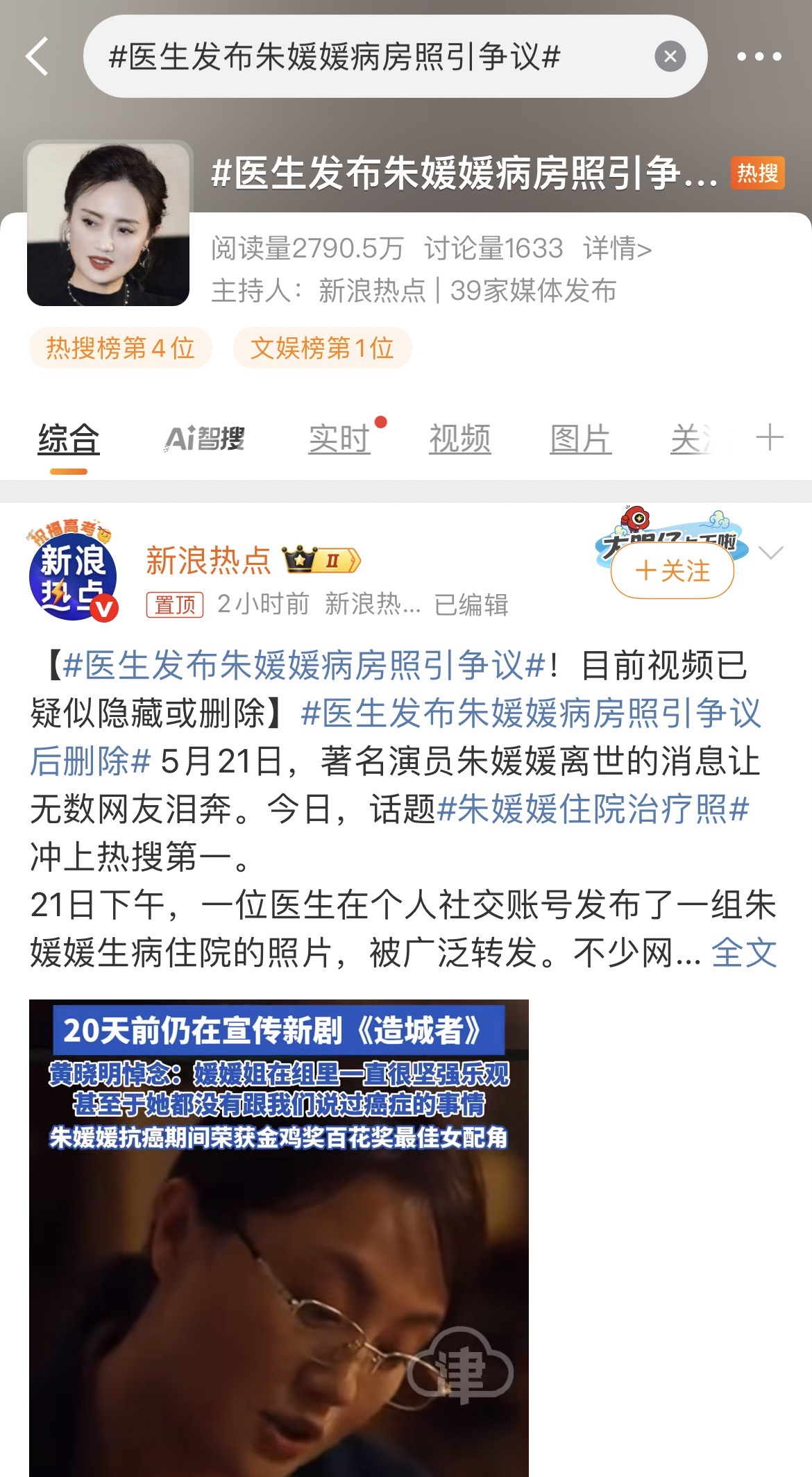Image resolution: width=812 pixels, height=1477 pixels.
Task: Open topic details via 详情>
Action: (x=617, y=248)
